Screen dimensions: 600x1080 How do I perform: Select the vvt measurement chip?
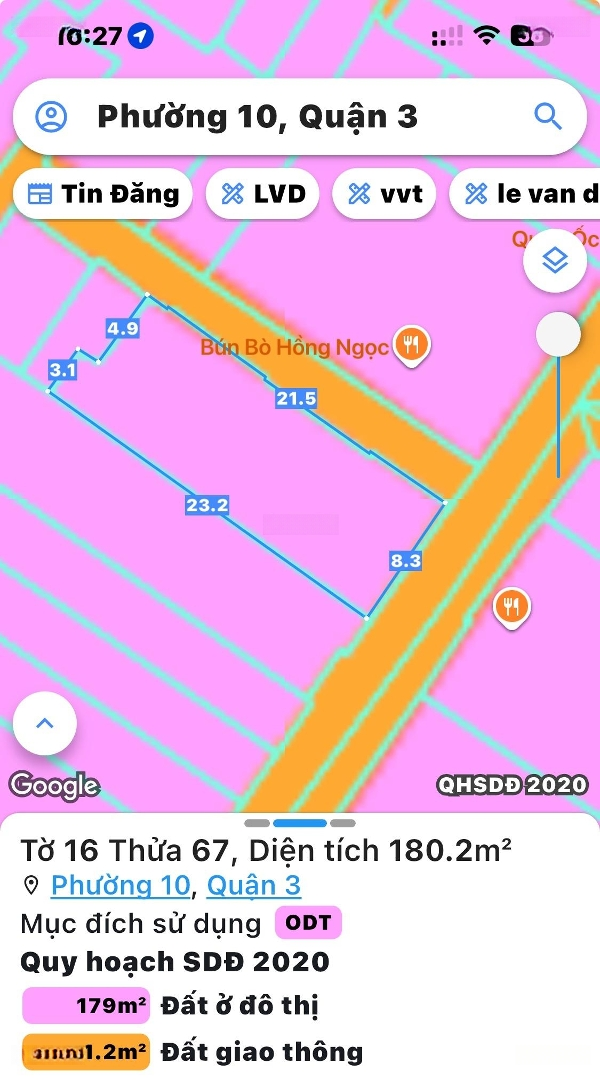pos(384,194)
